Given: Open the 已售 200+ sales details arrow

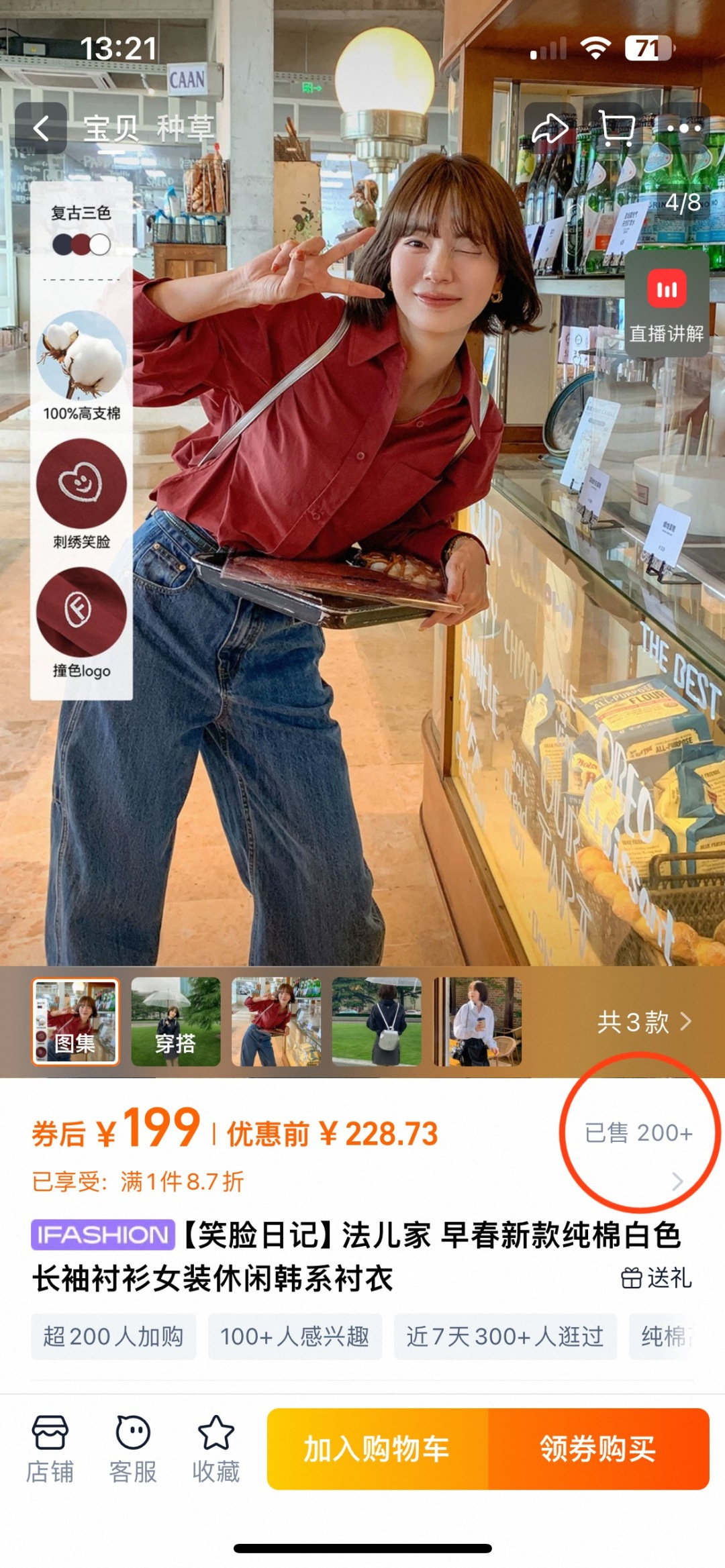Looking at the screenshot, I should 677,1182.
